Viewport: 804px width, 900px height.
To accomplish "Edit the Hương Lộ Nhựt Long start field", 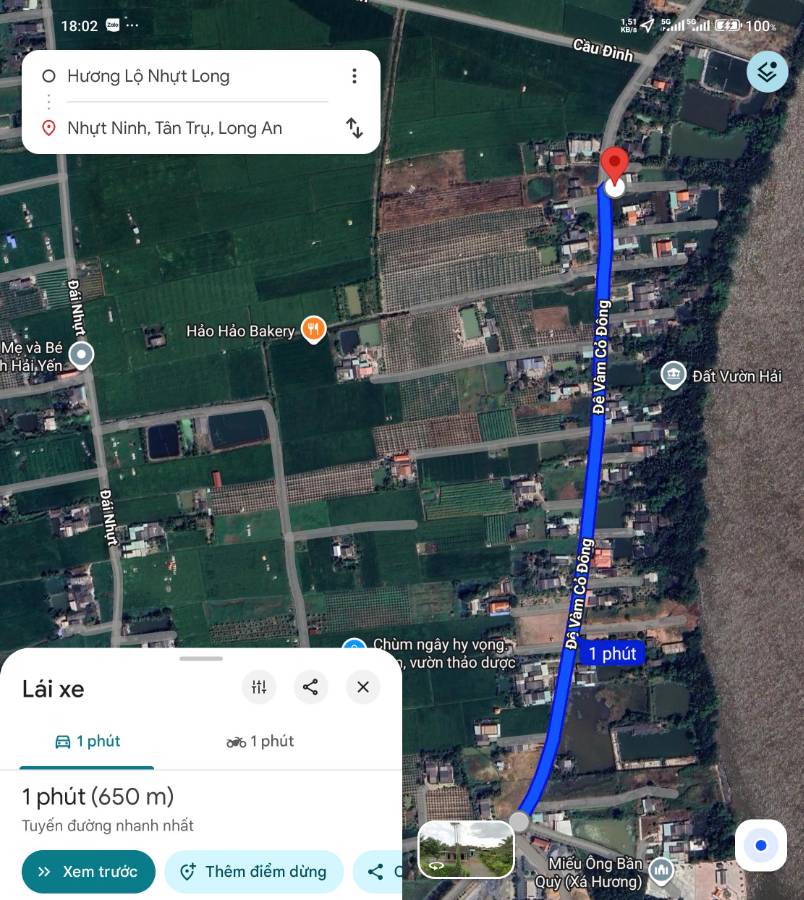I will 148,76.
